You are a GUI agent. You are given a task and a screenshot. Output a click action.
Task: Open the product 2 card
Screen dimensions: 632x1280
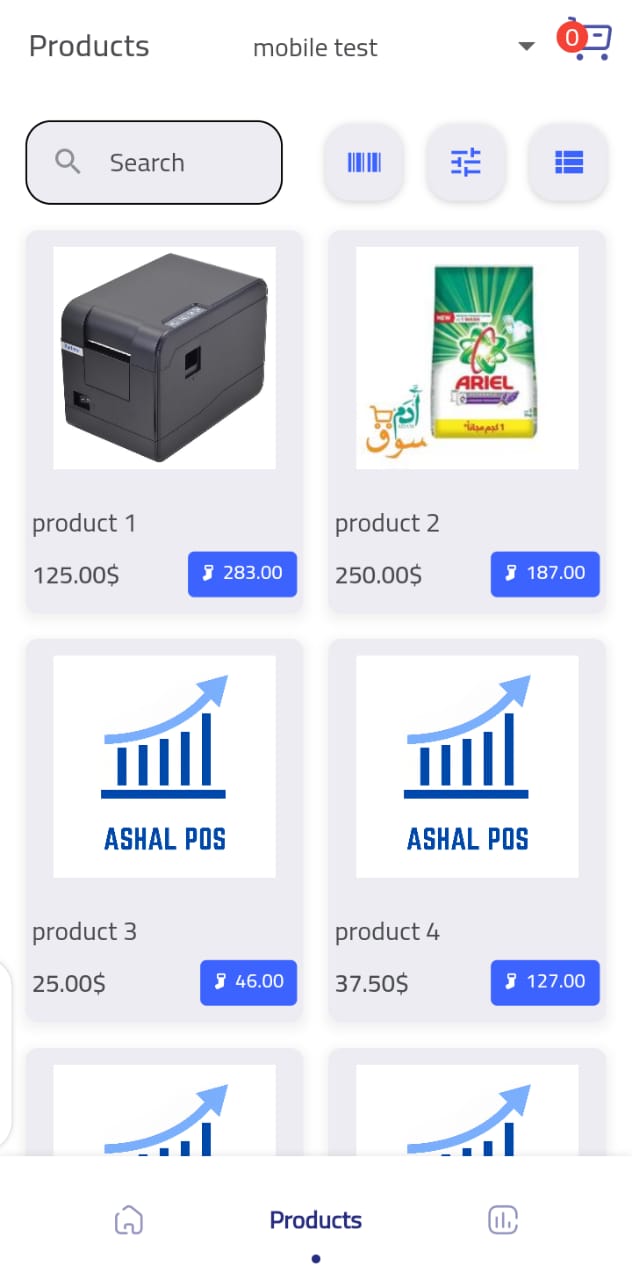pyautogui.click(x=467, y=358)
